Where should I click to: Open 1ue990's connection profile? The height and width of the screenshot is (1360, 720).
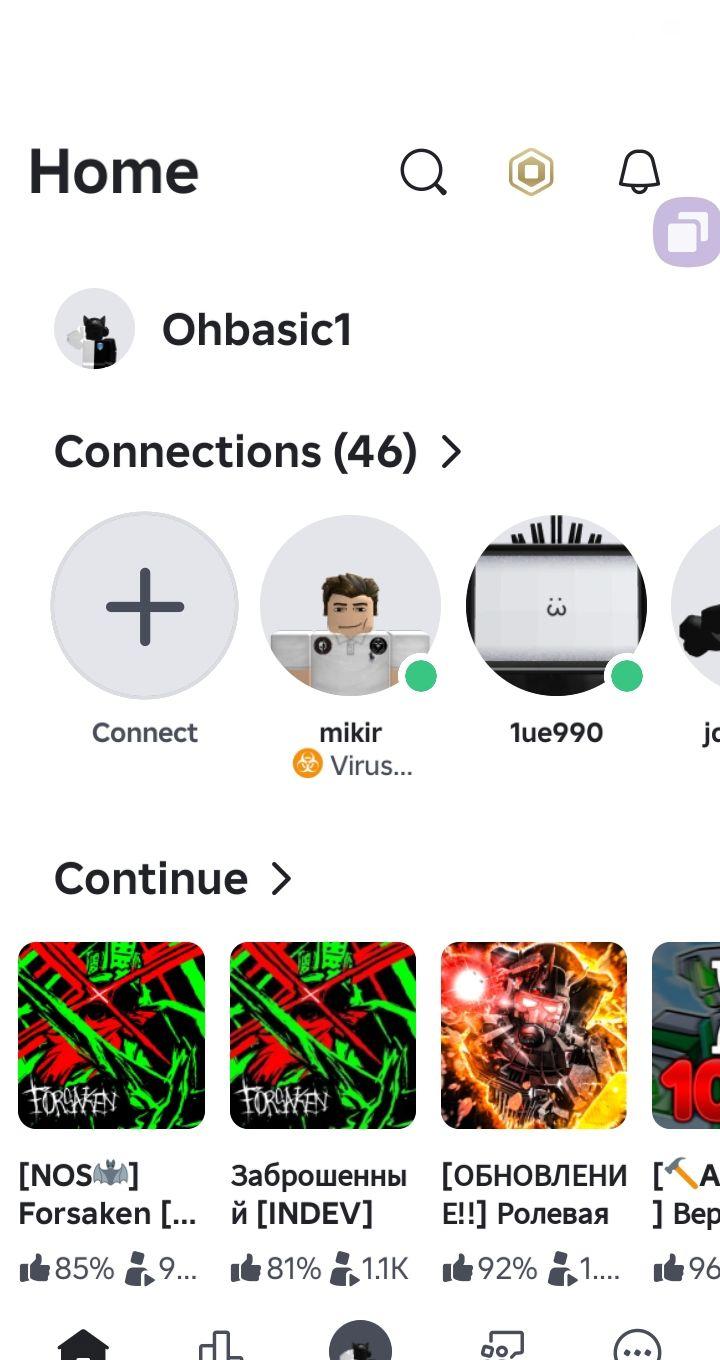click(556, 606)
